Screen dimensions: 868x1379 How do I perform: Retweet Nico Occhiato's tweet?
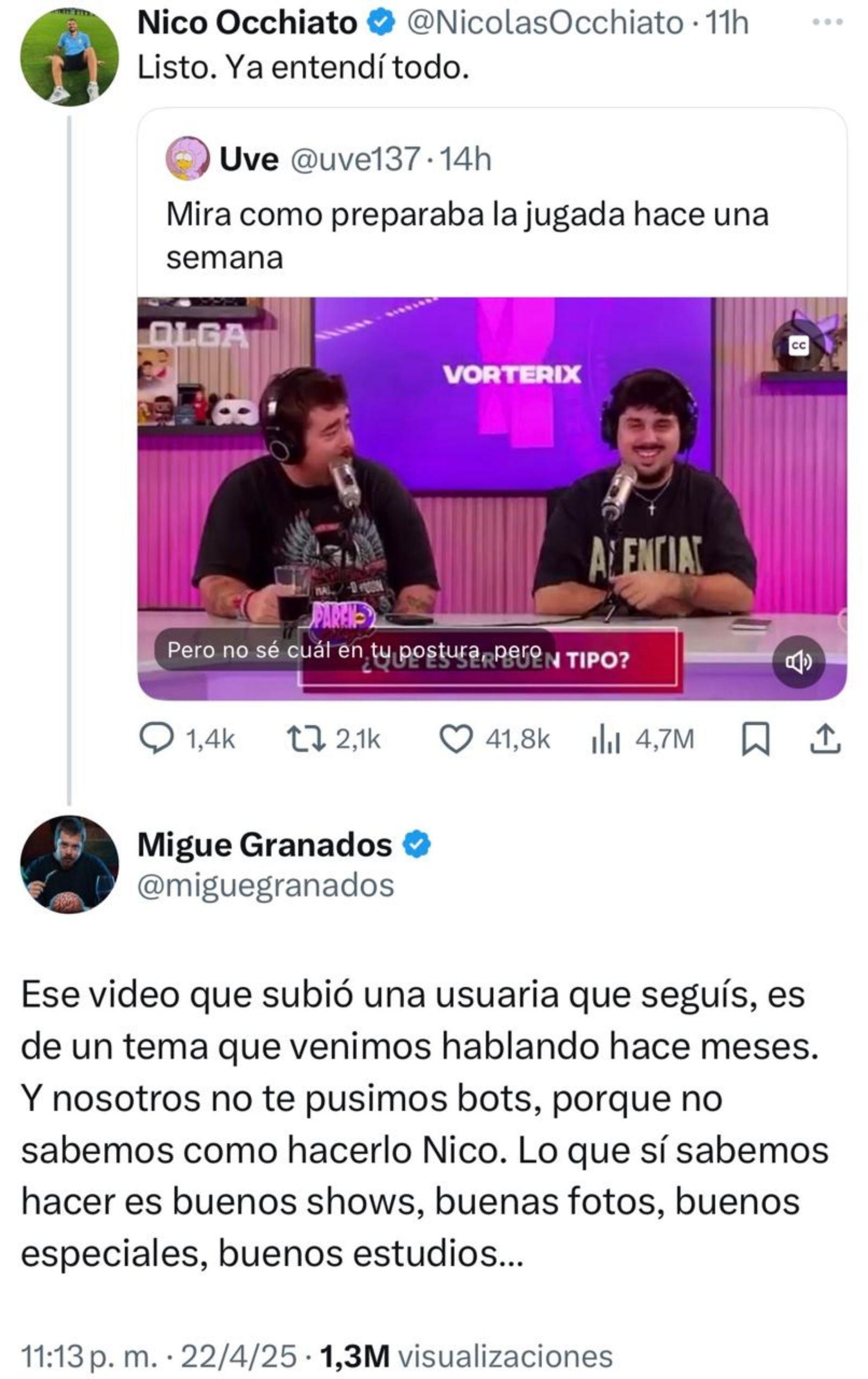pyautogui.click(x=307, y=739)
